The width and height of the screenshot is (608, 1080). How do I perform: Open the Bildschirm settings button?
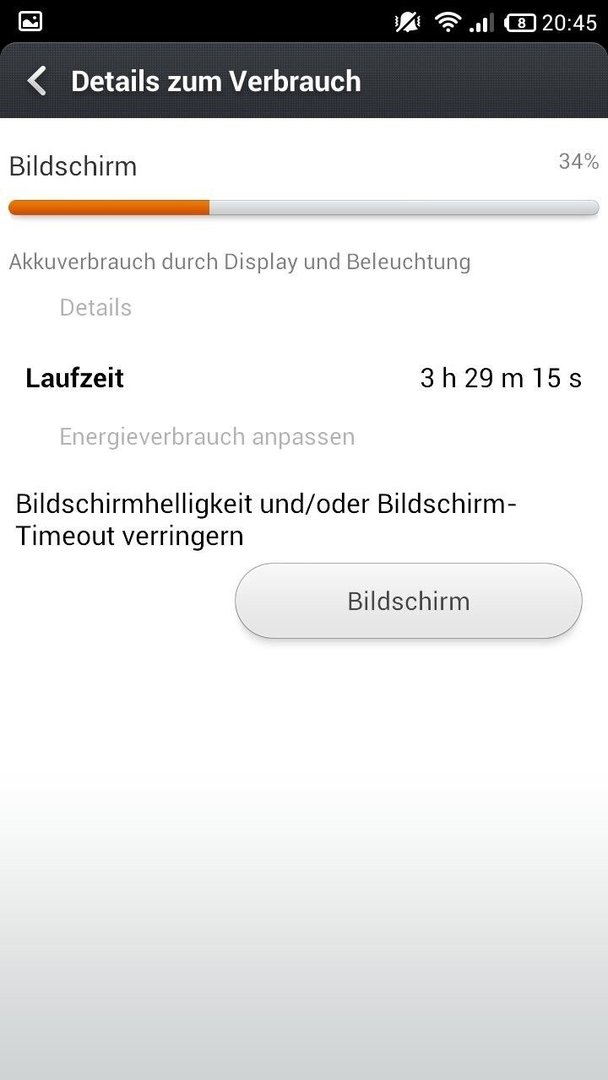[408, 601]
